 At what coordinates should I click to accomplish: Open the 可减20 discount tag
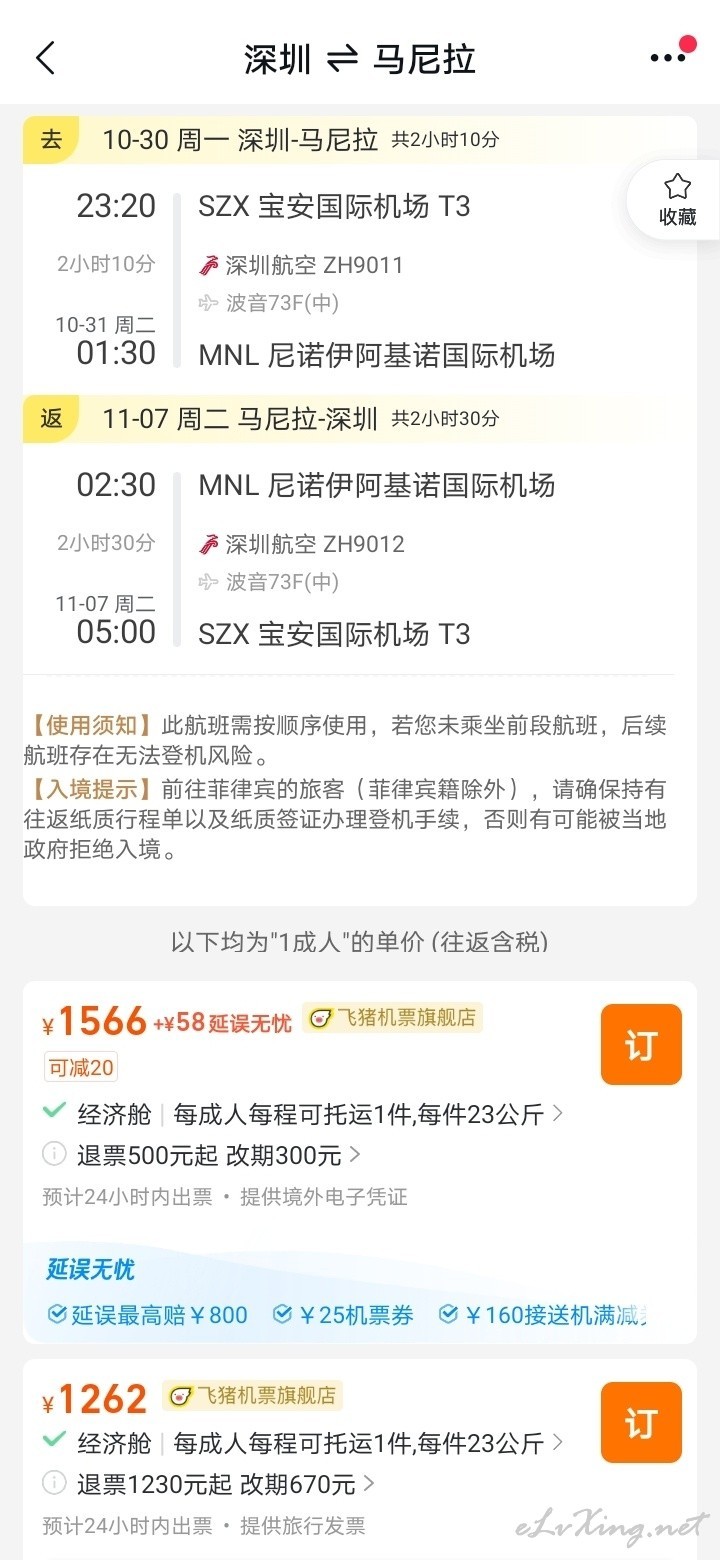(80, 1068)
